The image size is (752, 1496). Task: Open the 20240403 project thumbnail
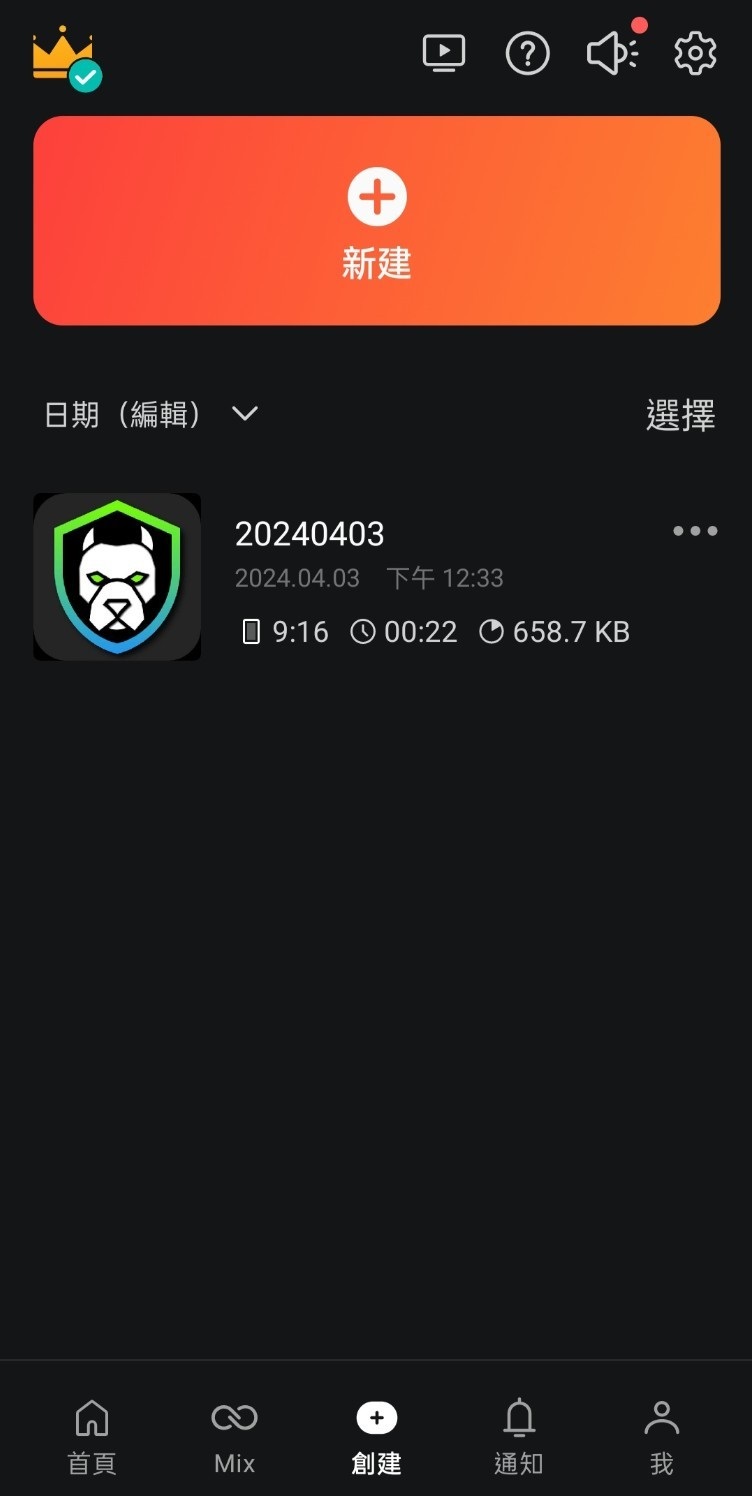pyautogui.click(x=117, y=576)
